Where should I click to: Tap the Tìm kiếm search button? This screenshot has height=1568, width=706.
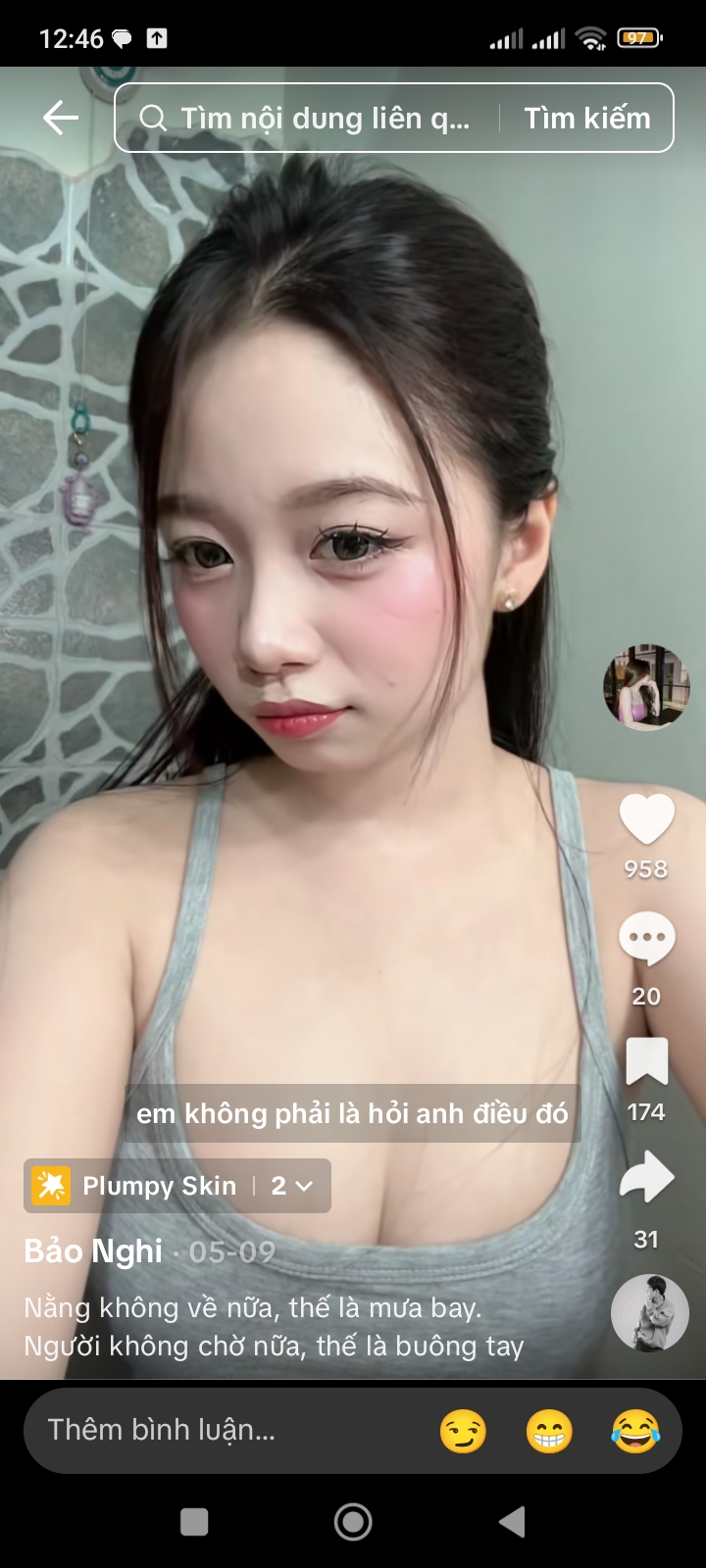pos(586,119)
